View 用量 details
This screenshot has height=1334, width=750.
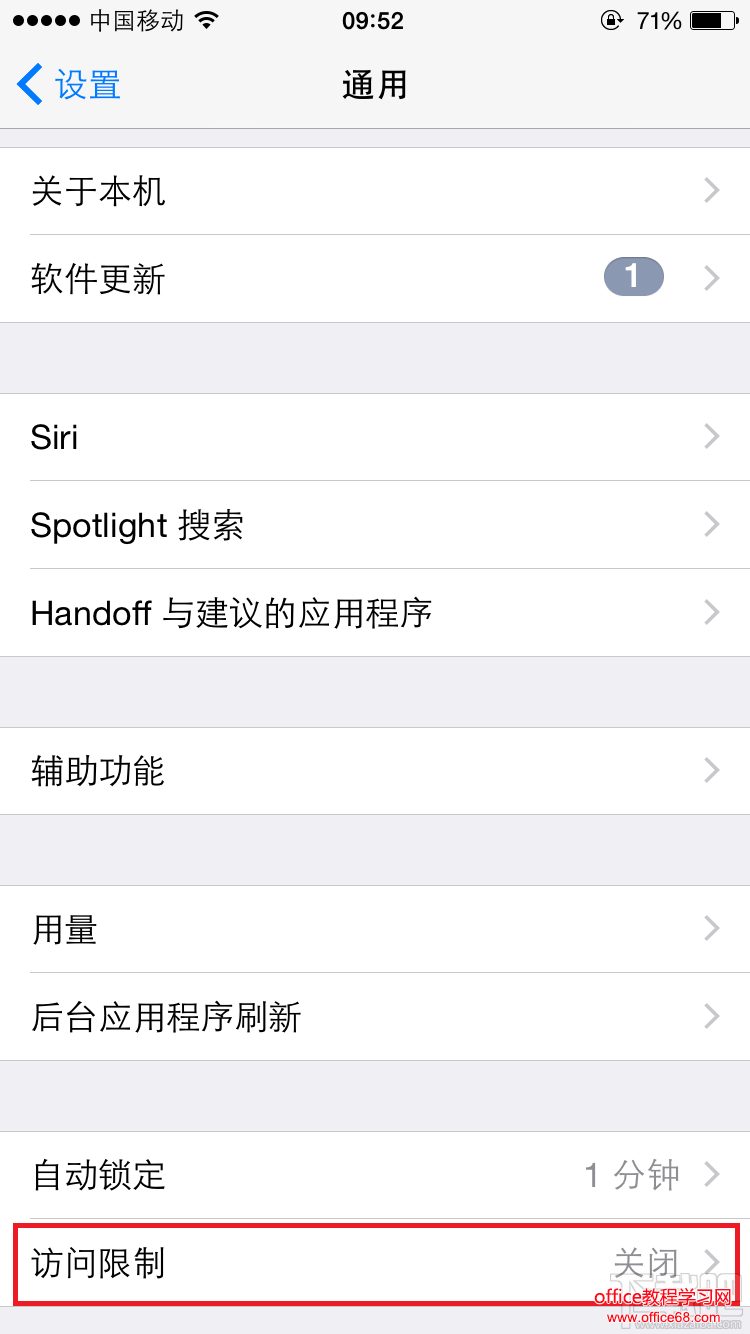coord(375,929)
